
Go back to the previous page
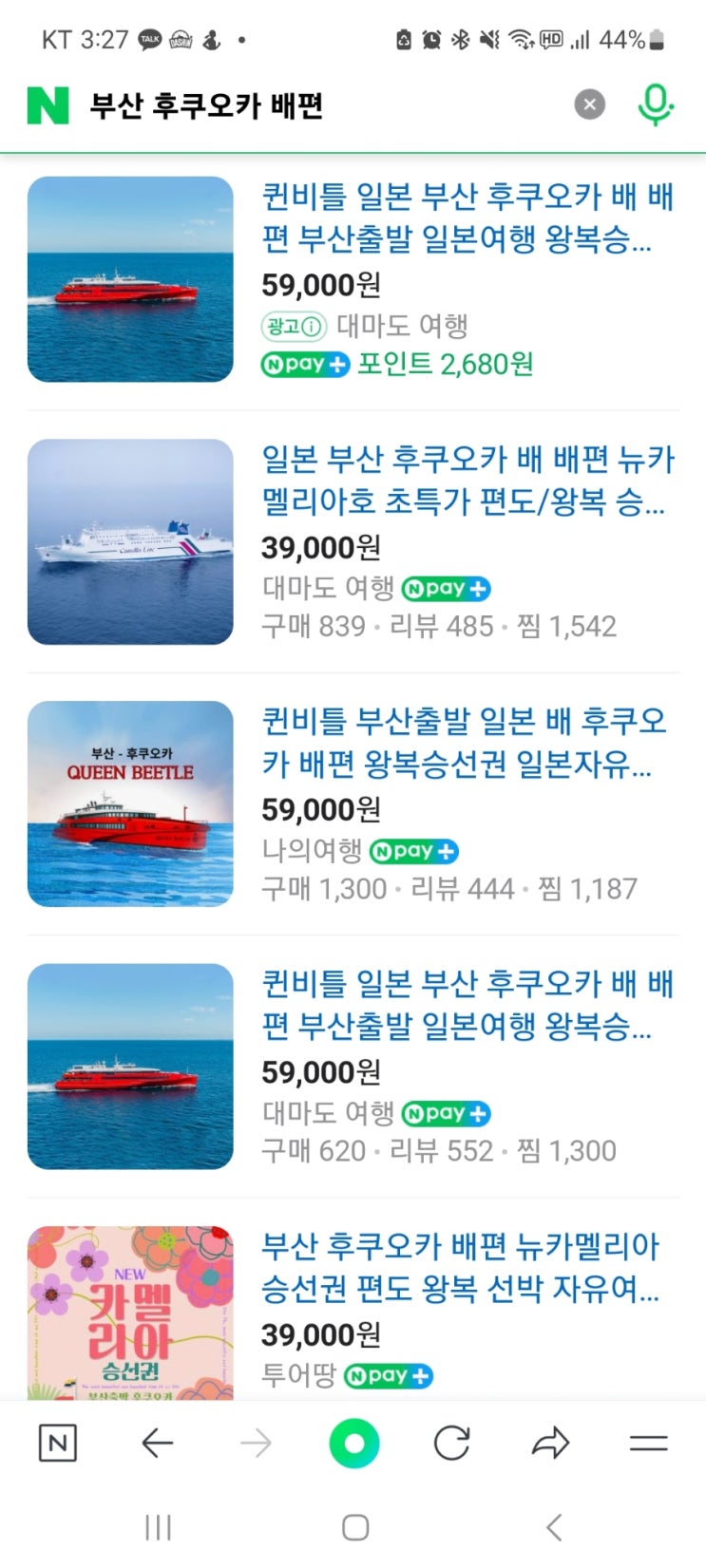(157, 1444)
